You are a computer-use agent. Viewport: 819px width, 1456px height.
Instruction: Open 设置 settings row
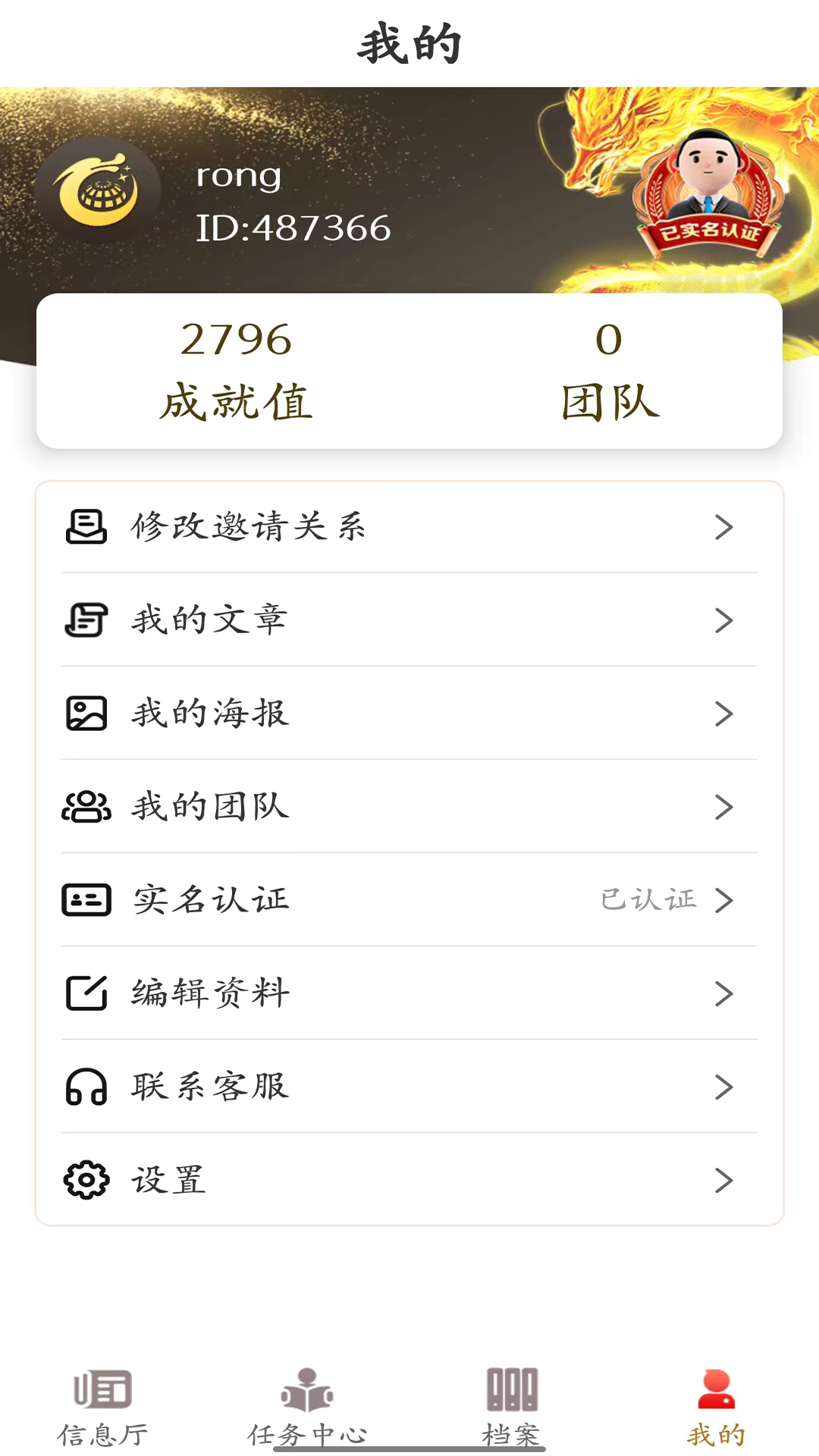click(x=409, y=1180)
